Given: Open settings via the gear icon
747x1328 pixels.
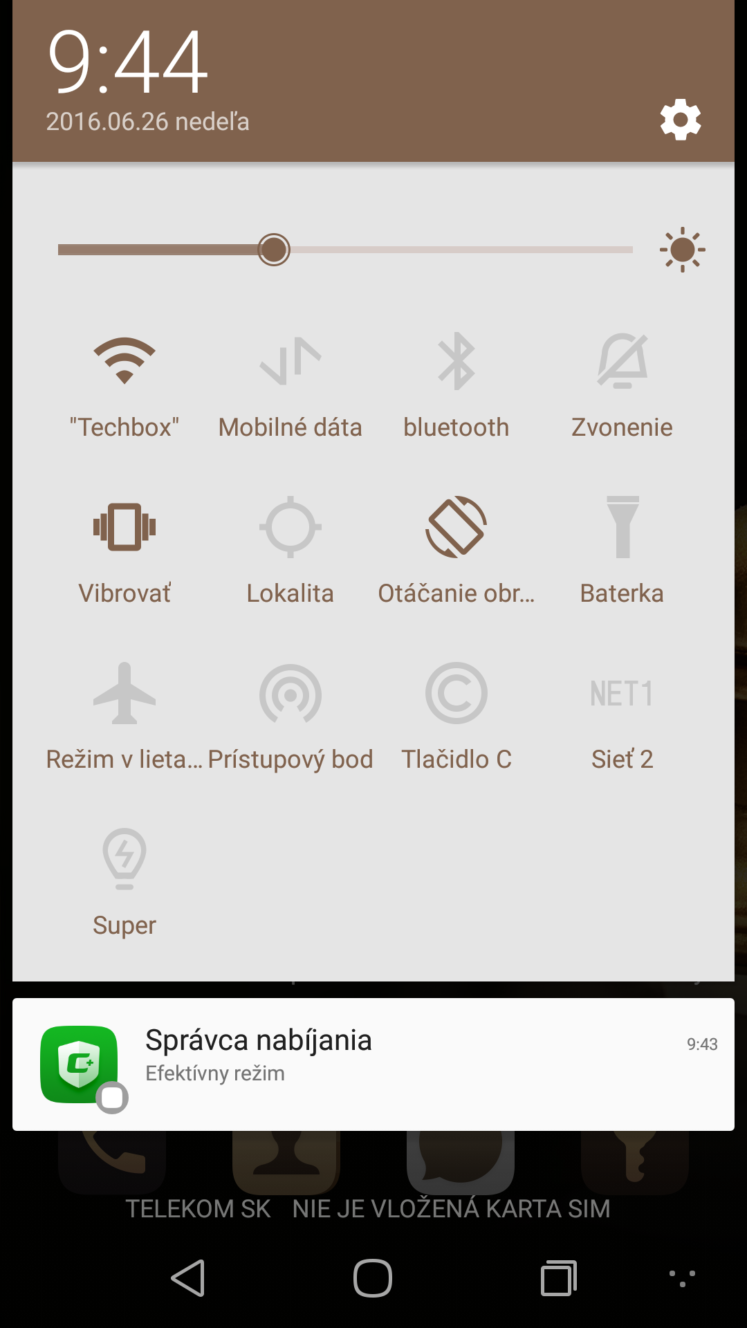Looking at the screenshot, I should 681,120.
